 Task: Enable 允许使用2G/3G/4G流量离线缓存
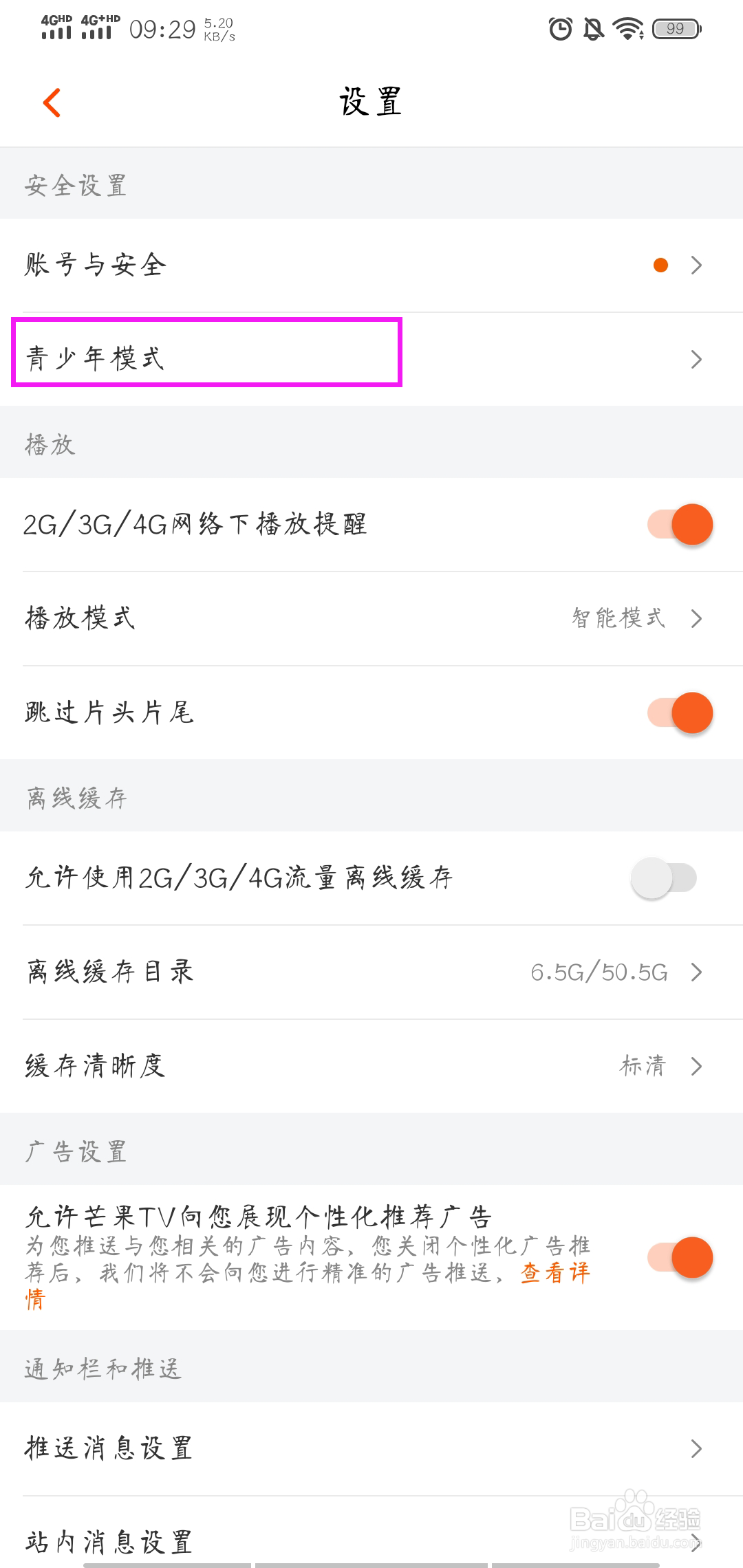pyautogui.click(x=664, y=878)
